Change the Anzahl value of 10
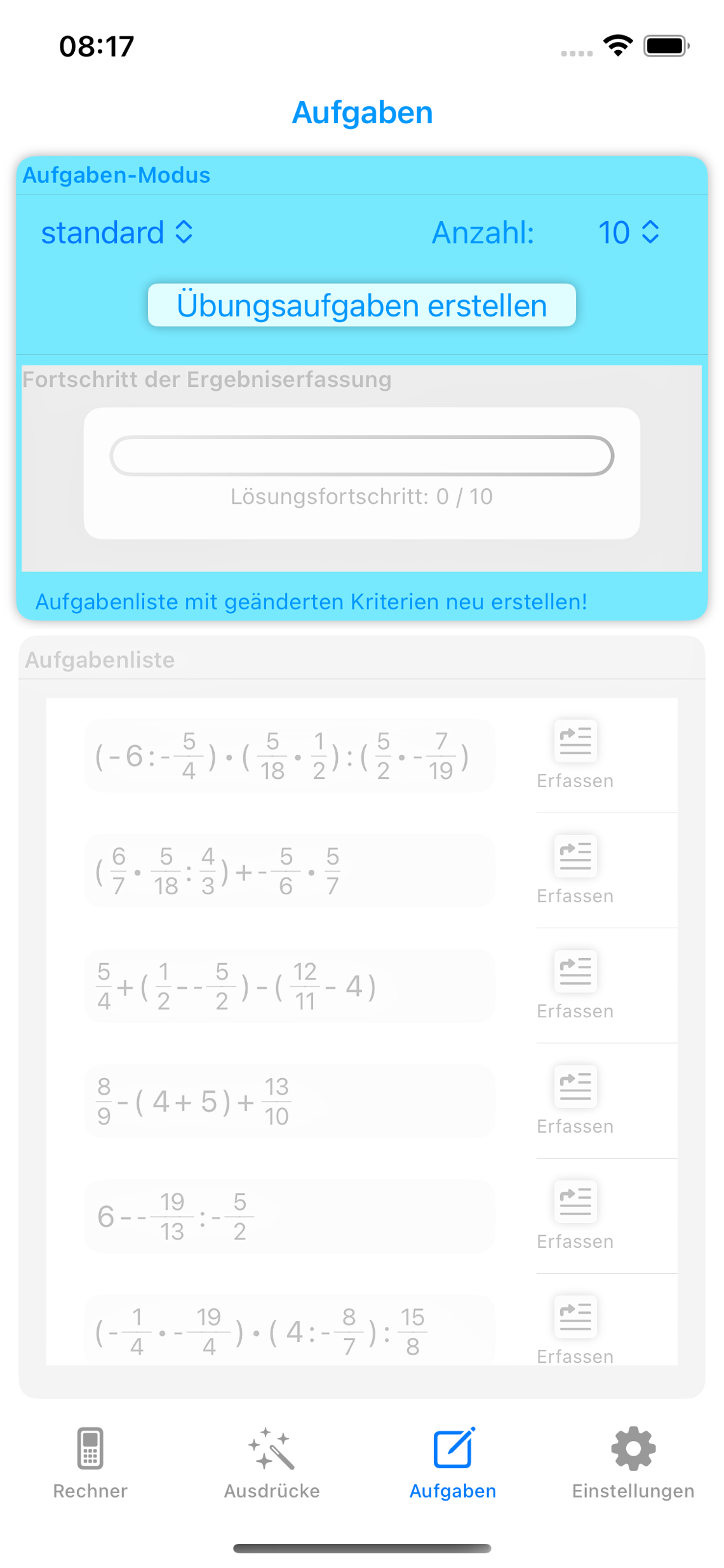 (628, 233)
